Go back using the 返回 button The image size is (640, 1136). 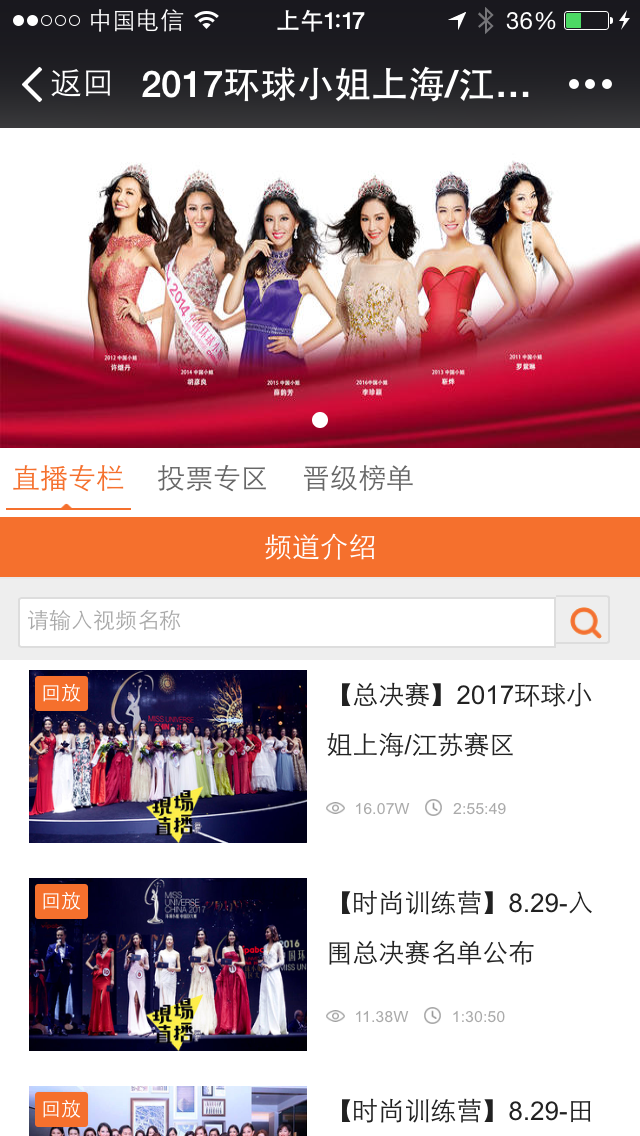pyautogui.click(x=66, y=84)
